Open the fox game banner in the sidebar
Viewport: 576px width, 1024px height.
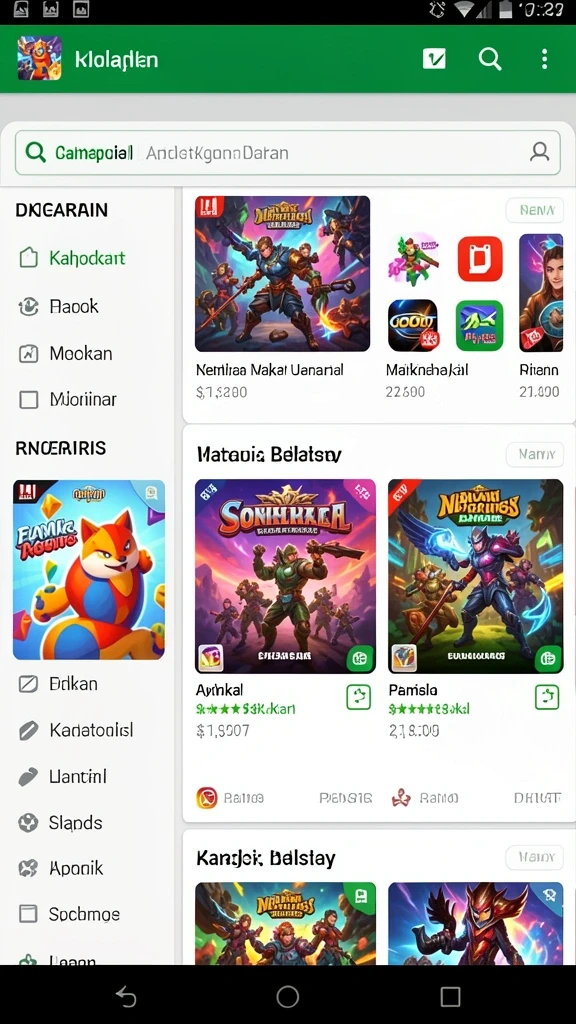[89, 569]
